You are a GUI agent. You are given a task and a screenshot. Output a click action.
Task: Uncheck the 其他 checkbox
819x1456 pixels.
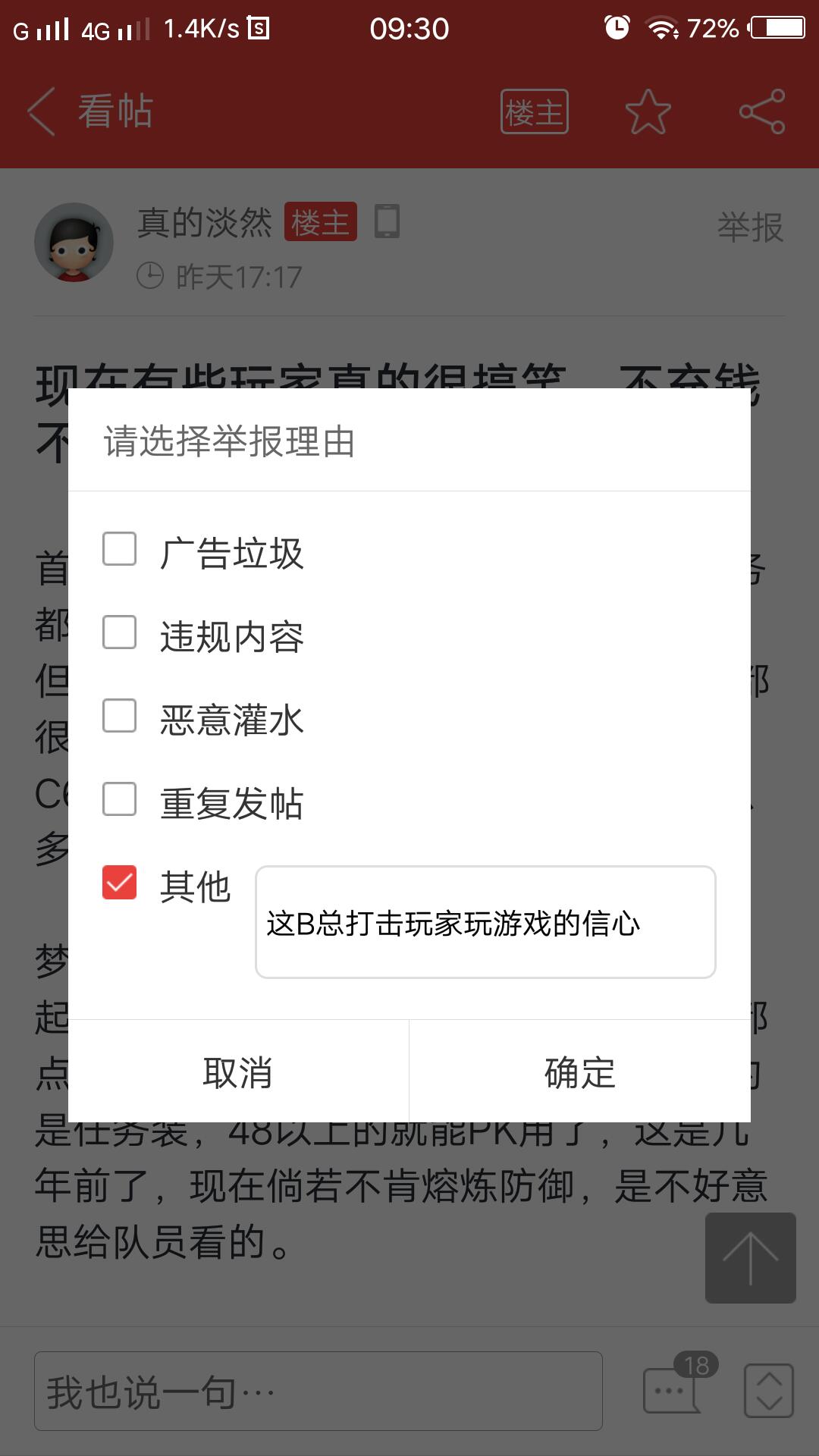[x=120, y=883]
